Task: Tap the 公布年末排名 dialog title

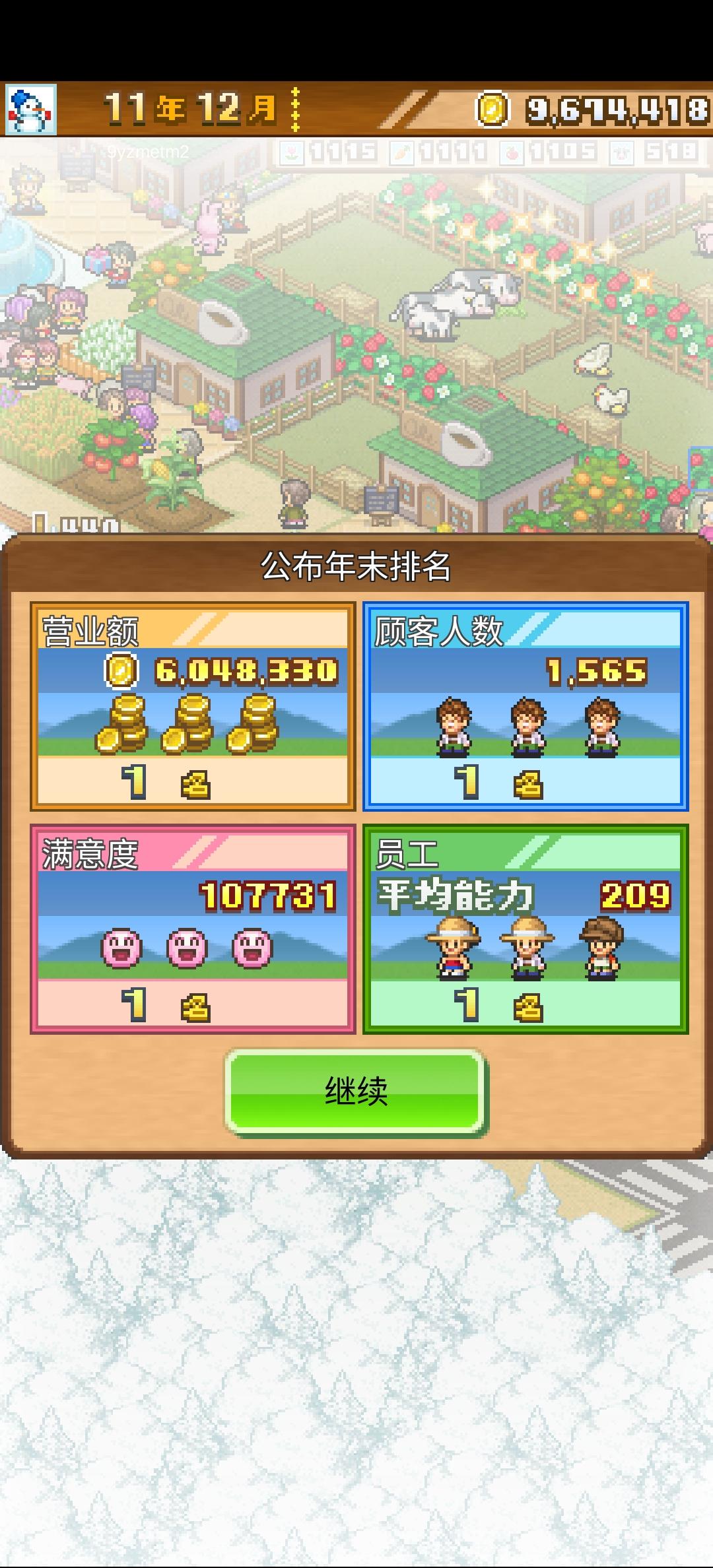Action: click(x=356, y=566)
